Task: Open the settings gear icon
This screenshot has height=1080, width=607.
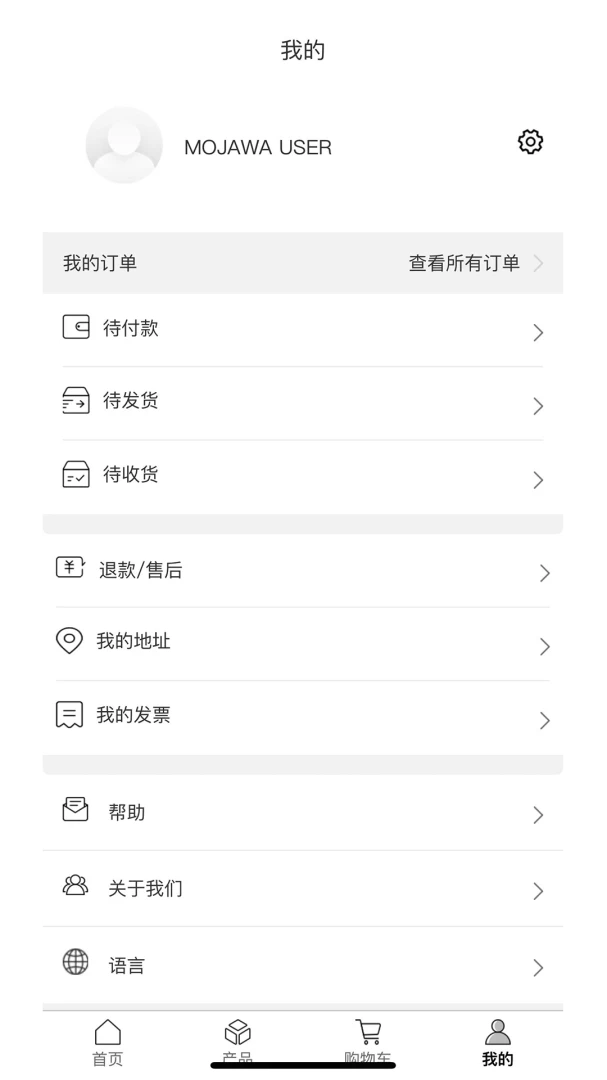Action: click(530, 142)
